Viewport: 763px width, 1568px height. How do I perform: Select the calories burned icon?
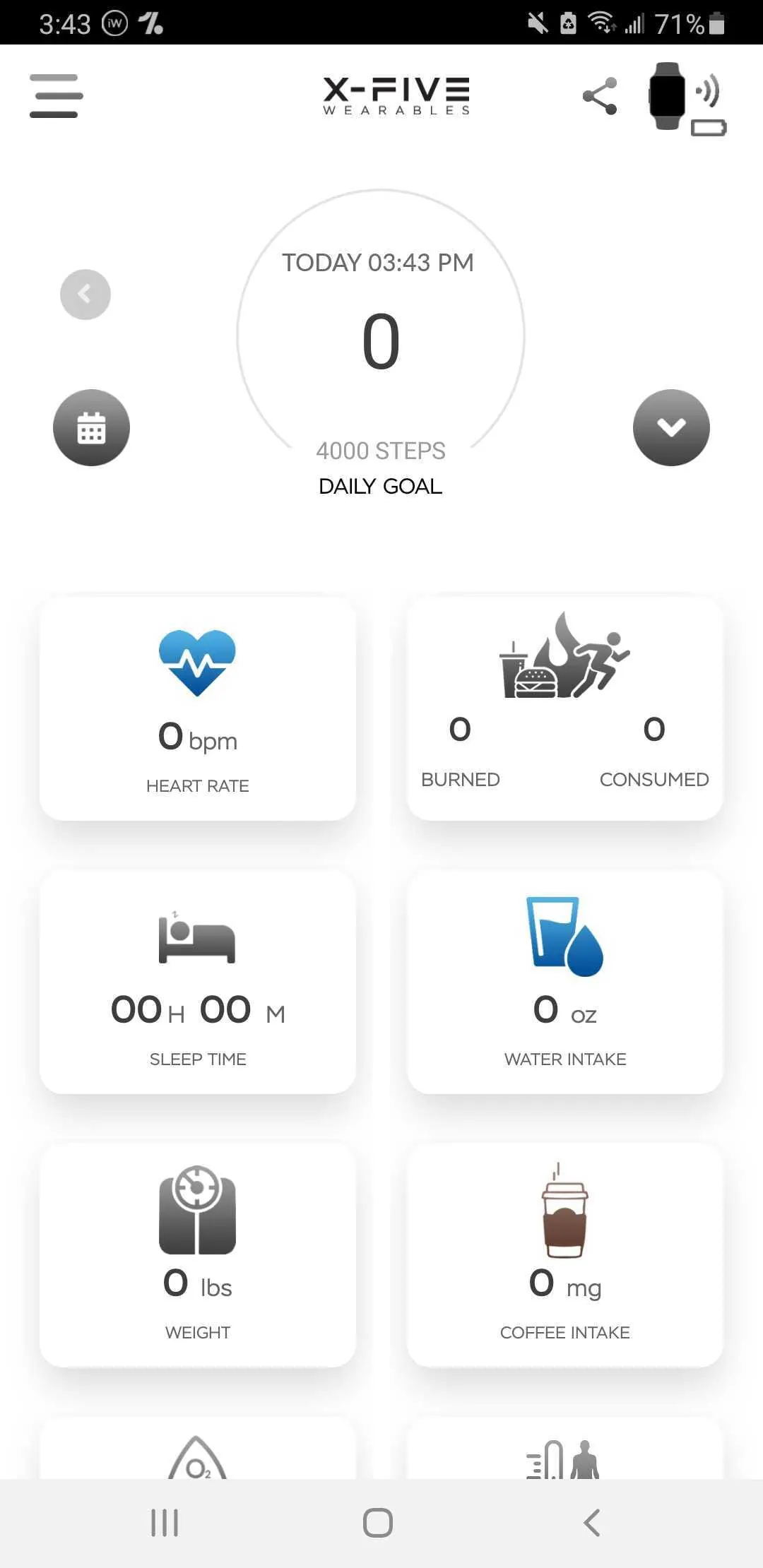point(564,660)
